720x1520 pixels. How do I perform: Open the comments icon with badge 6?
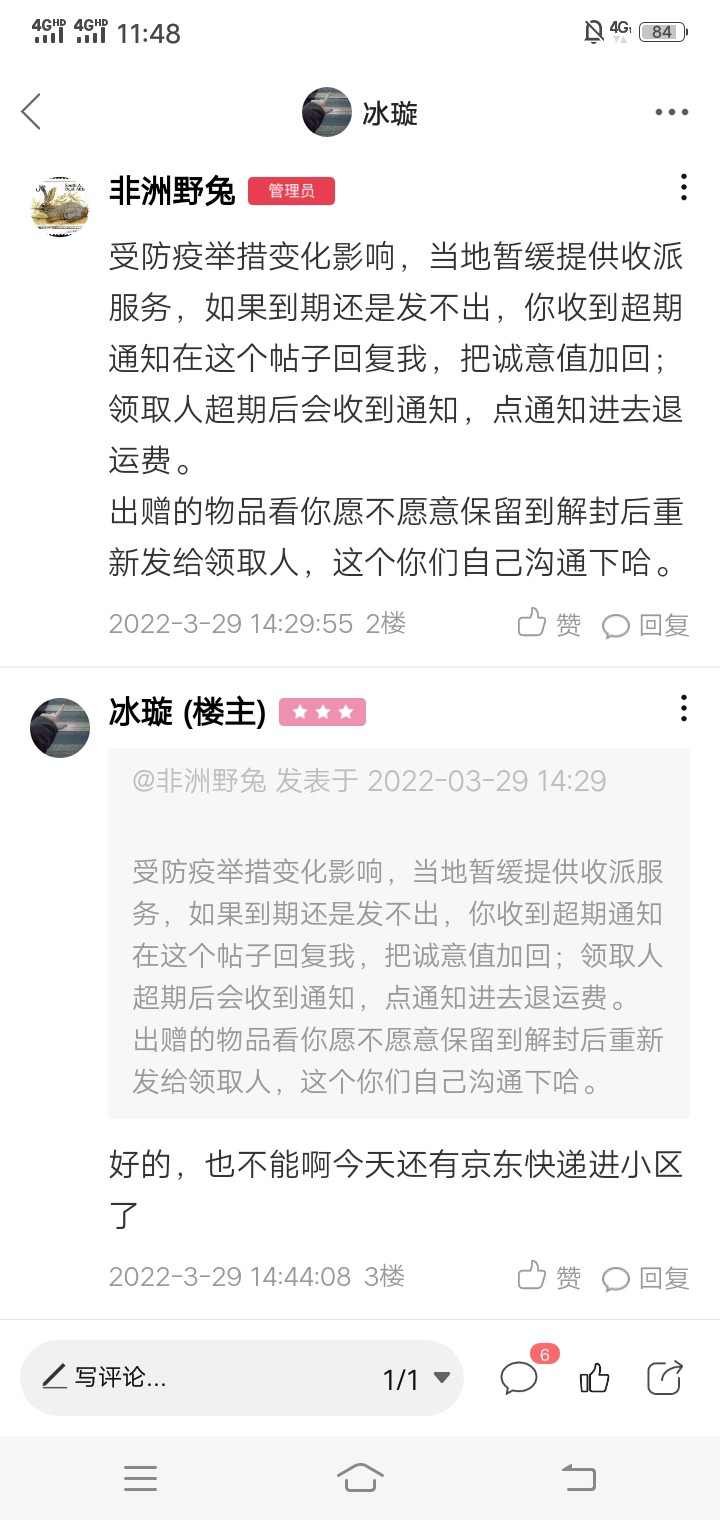(x=520, y=1378)
